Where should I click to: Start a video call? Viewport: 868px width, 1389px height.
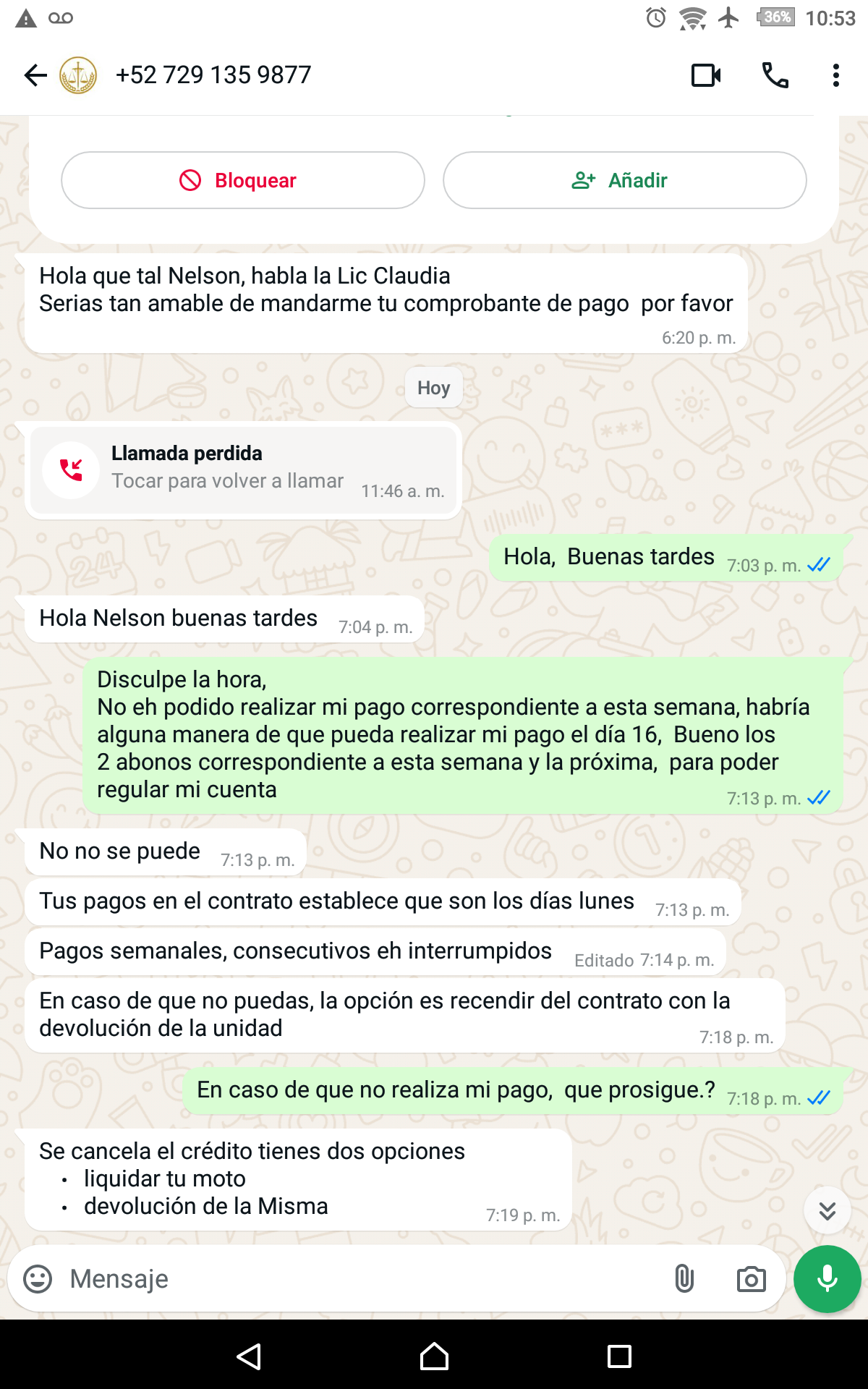(x=706, y=75)
